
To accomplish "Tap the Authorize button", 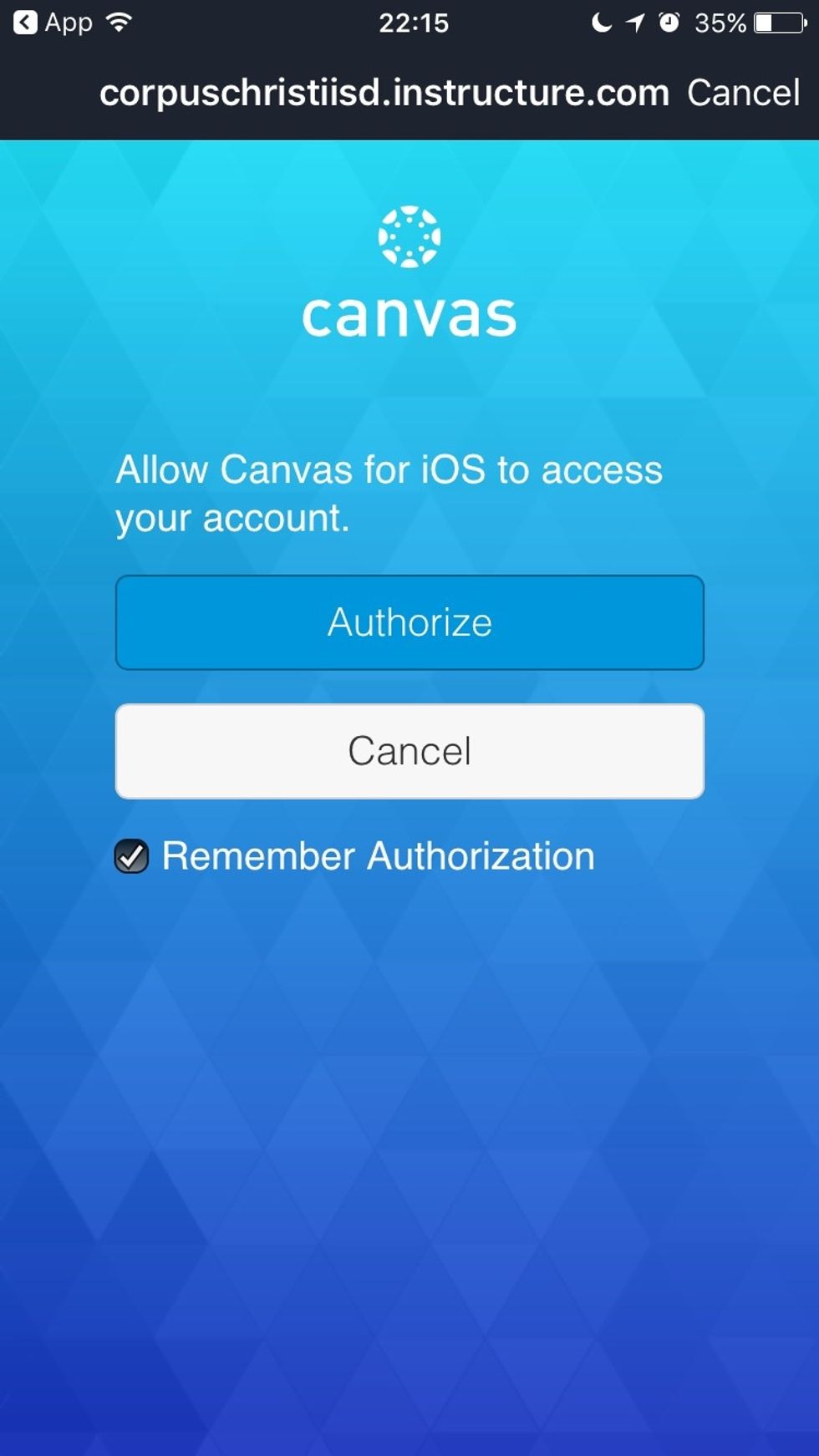I will pyautogui.click(x=409, y=622).
